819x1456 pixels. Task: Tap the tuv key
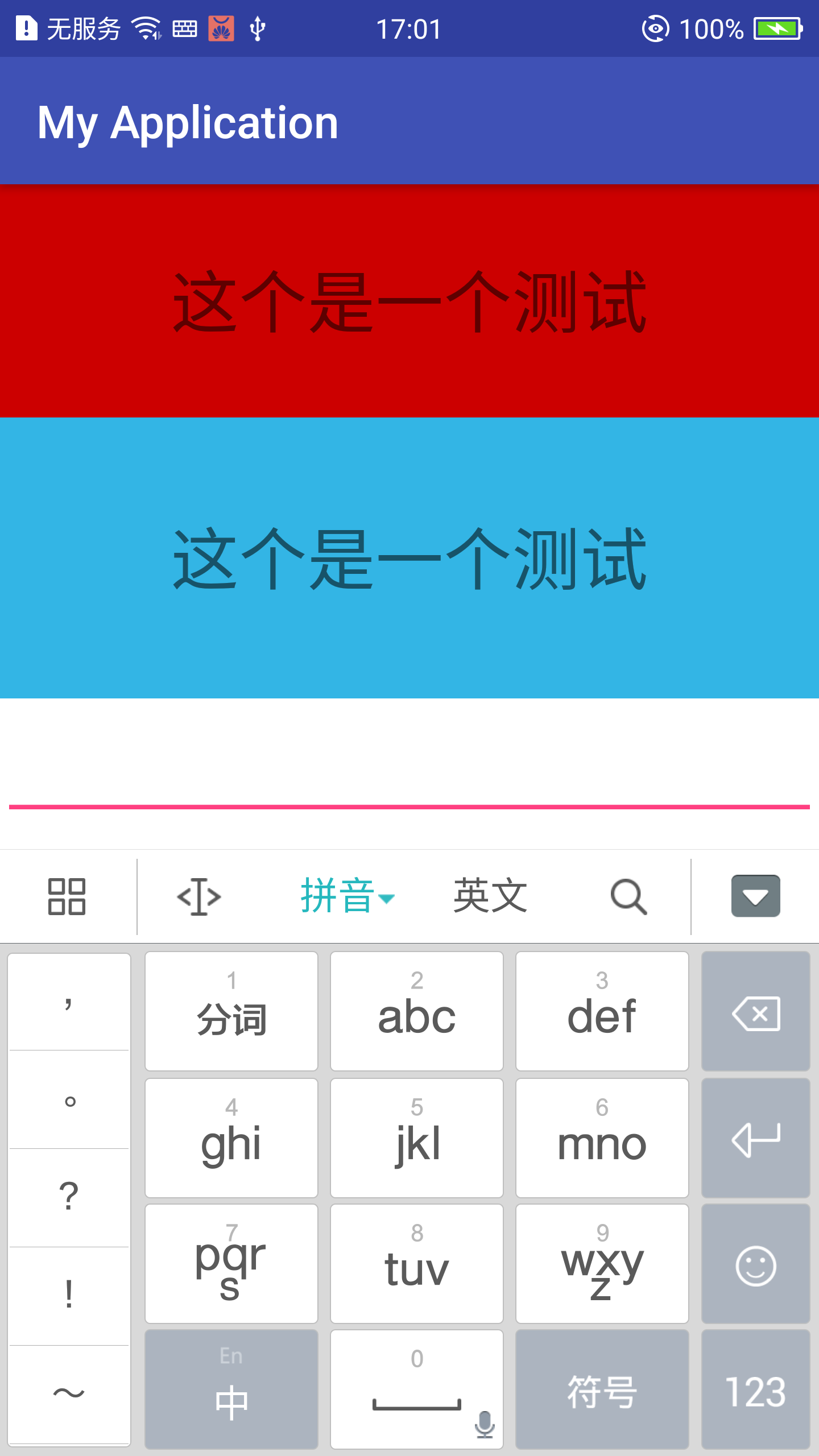pyautogui.click(x=416, y=1265)
